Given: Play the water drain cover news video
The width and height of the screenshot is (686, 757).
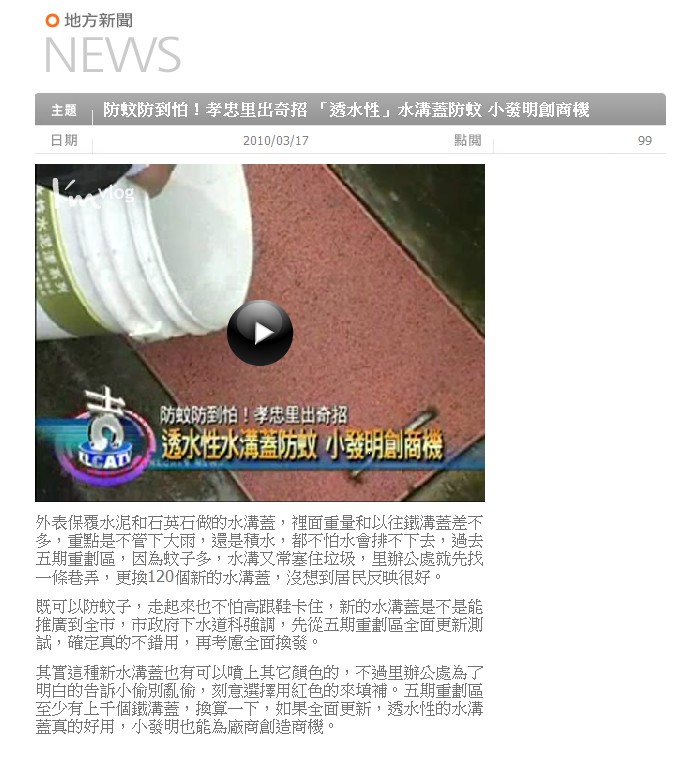Looking at the screenshot, I should pos(260,333).
